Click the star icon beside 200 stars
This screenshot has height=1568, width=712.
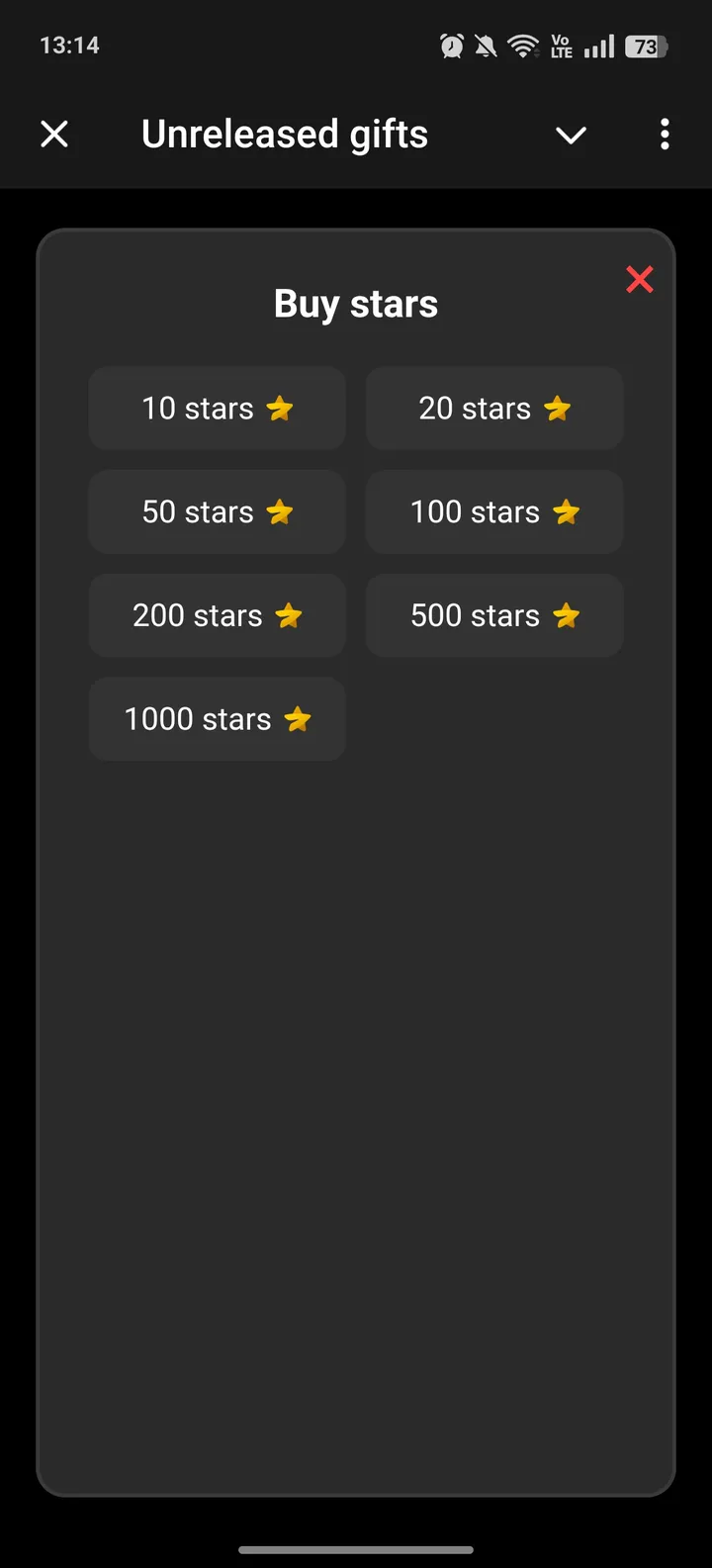pos(289,615)
